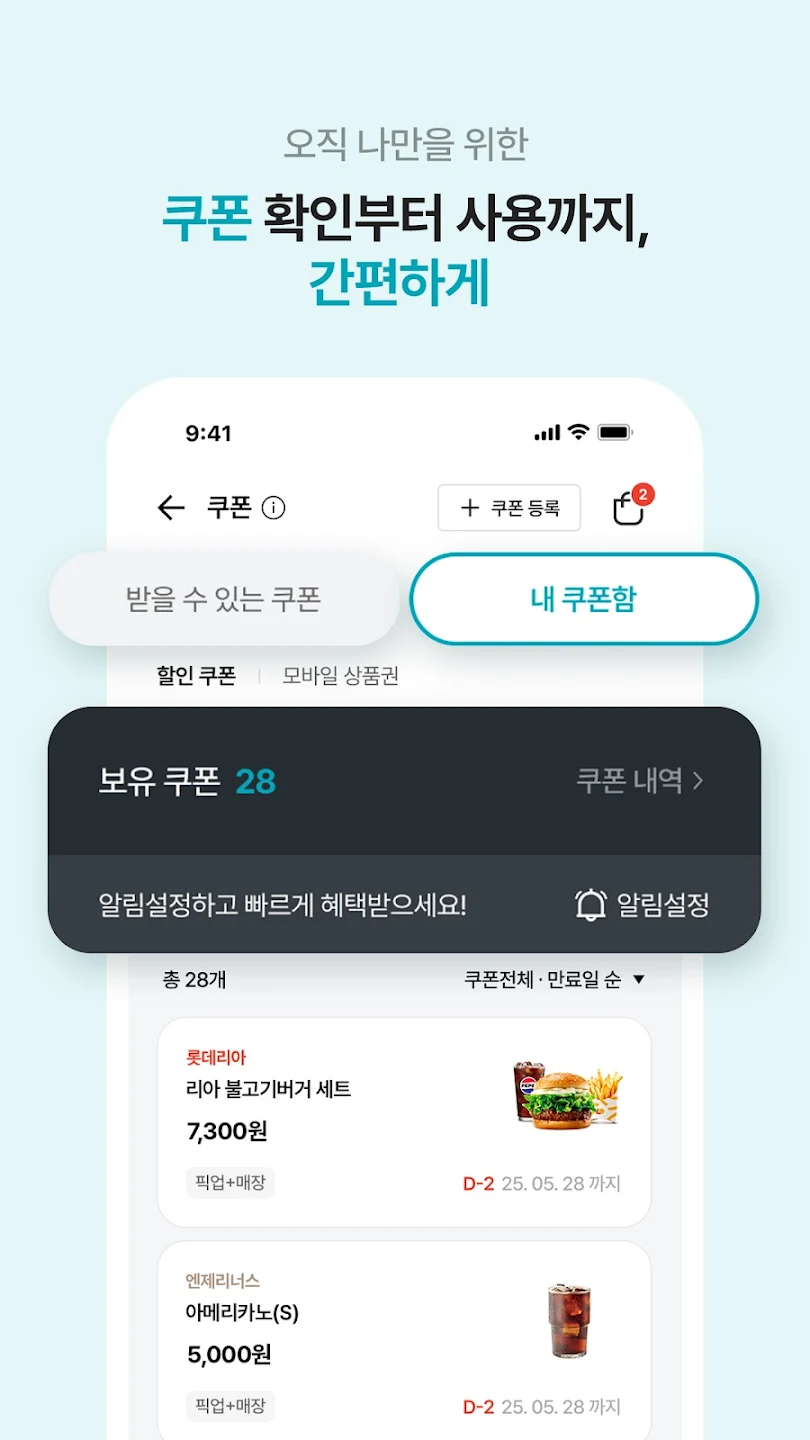Select the 받을 수 있는 쿠폰 tab
Viewport: 810px width, 1440px height.
tap(224, 597)
